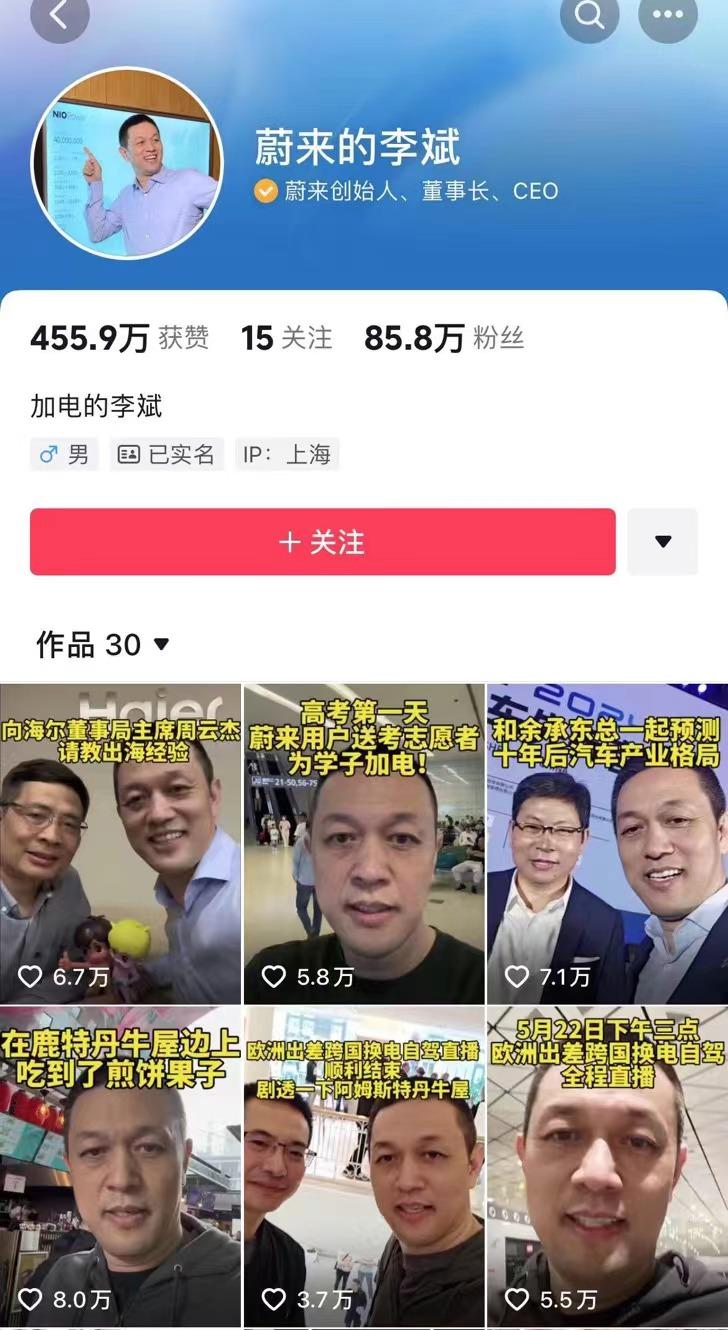The image size is (728, 1330).
Task: Open search on this profile
Action: pyautogui.click(x=589, y=16)
